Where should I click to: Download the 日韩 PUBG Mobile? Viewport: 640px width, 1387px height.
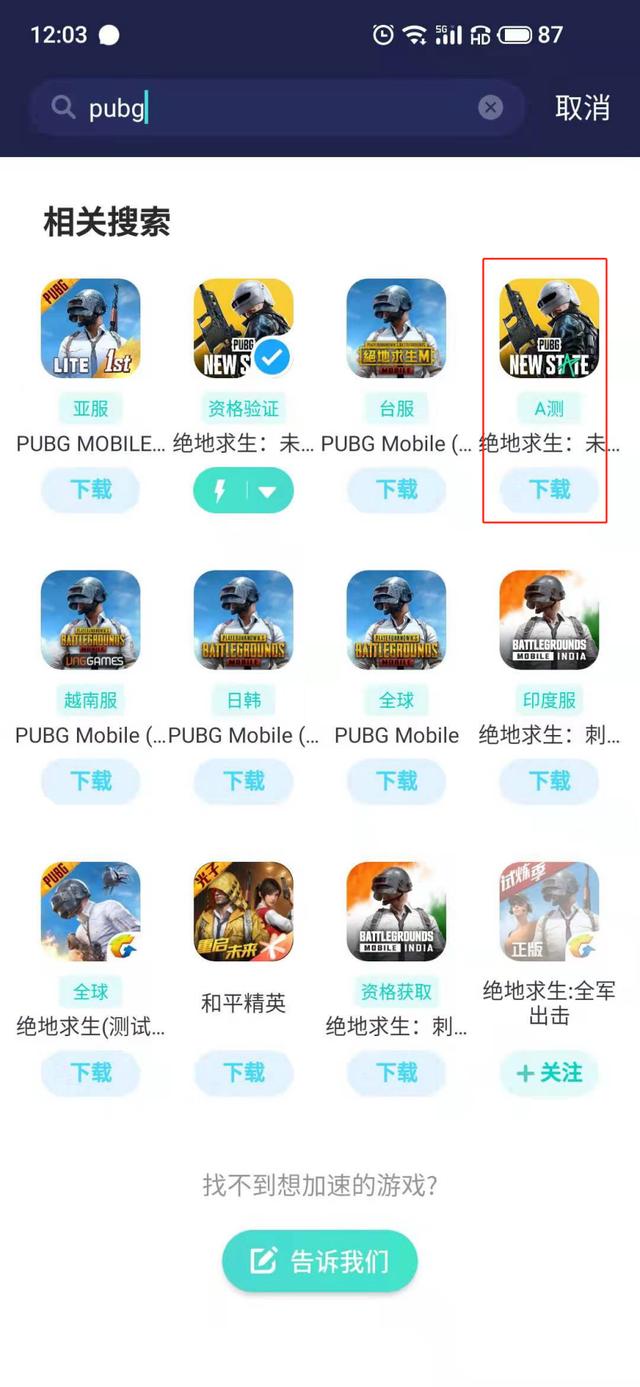pyautogui.click(x=243, y=780)
